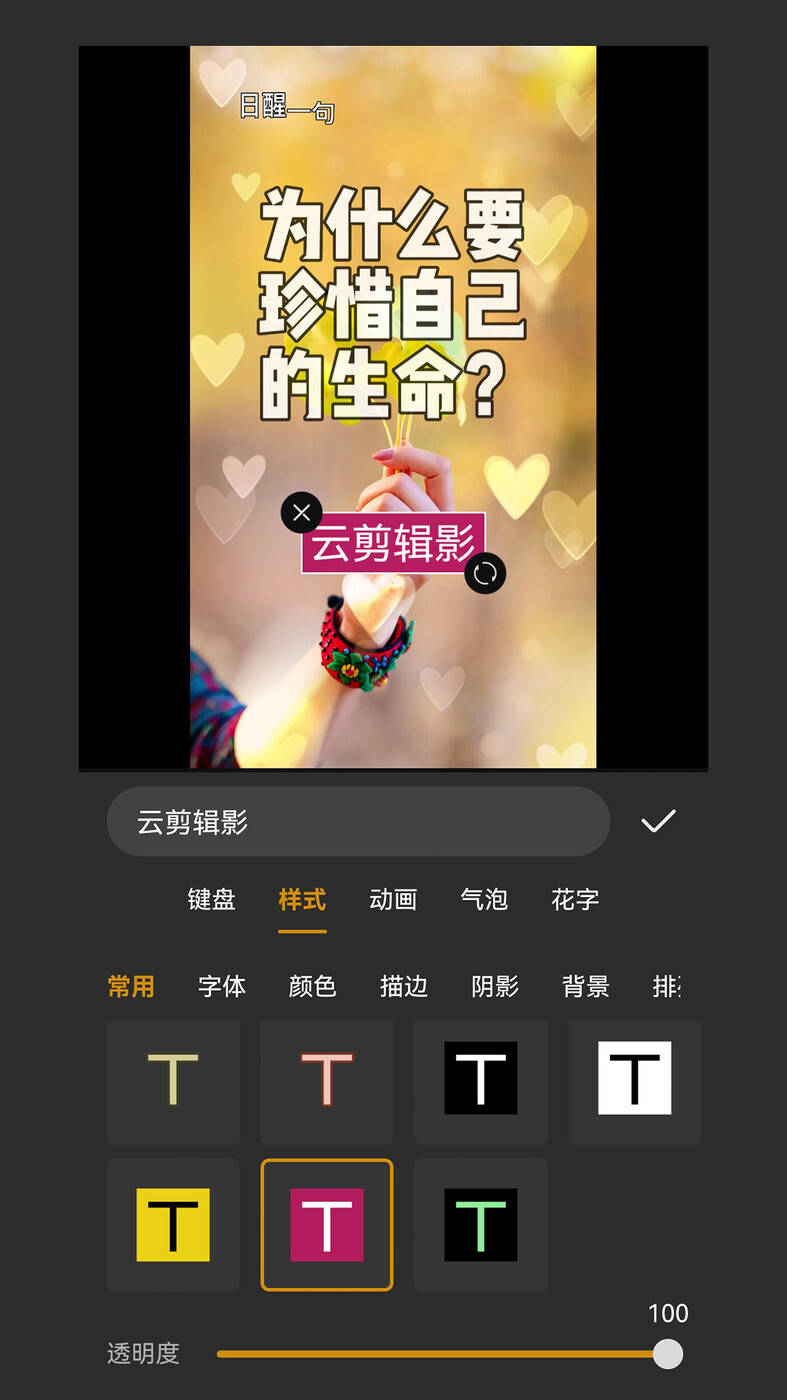Choose green T on black background style
This screenshot has width=787, height=1400.
(481, 1225)
